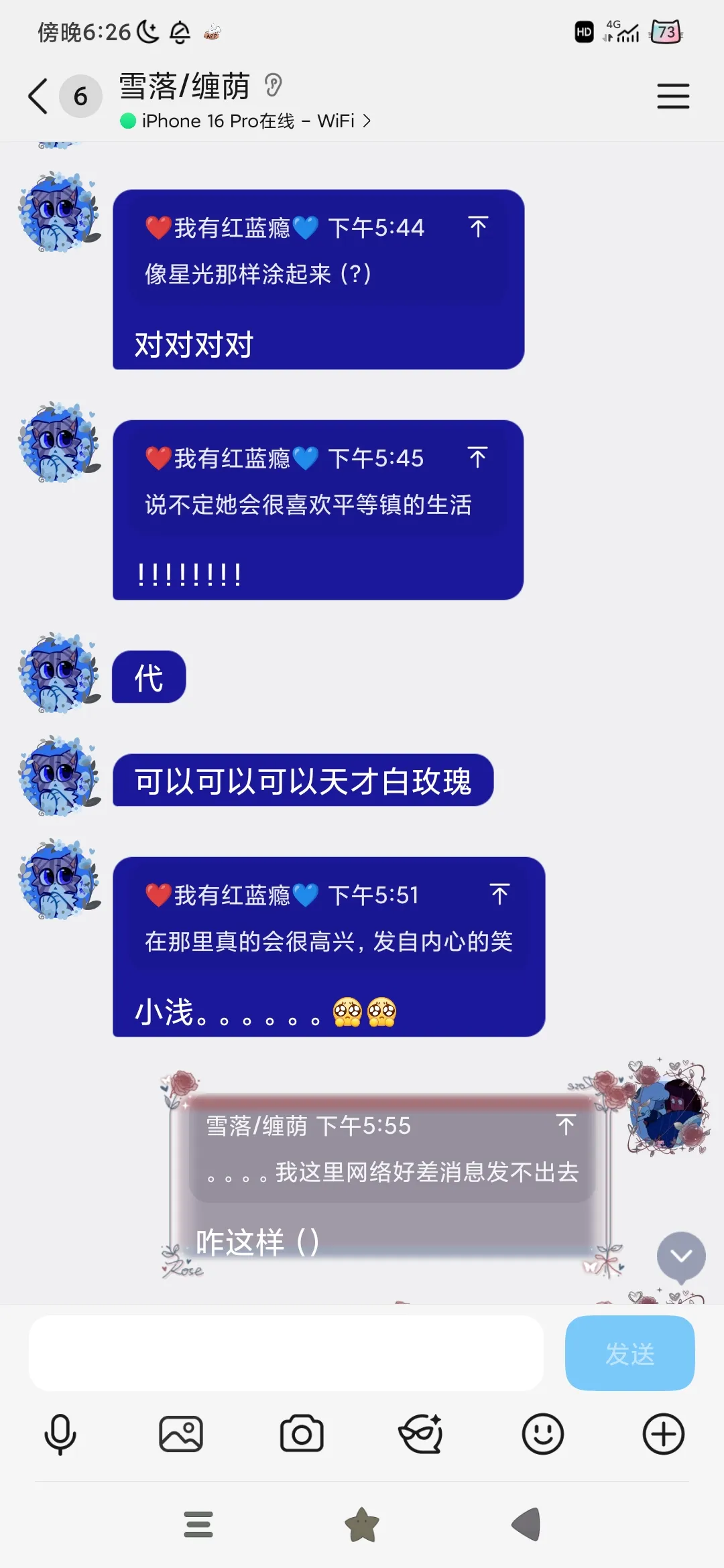Open the chat settings hamburger menu

(x=673, y=96)
